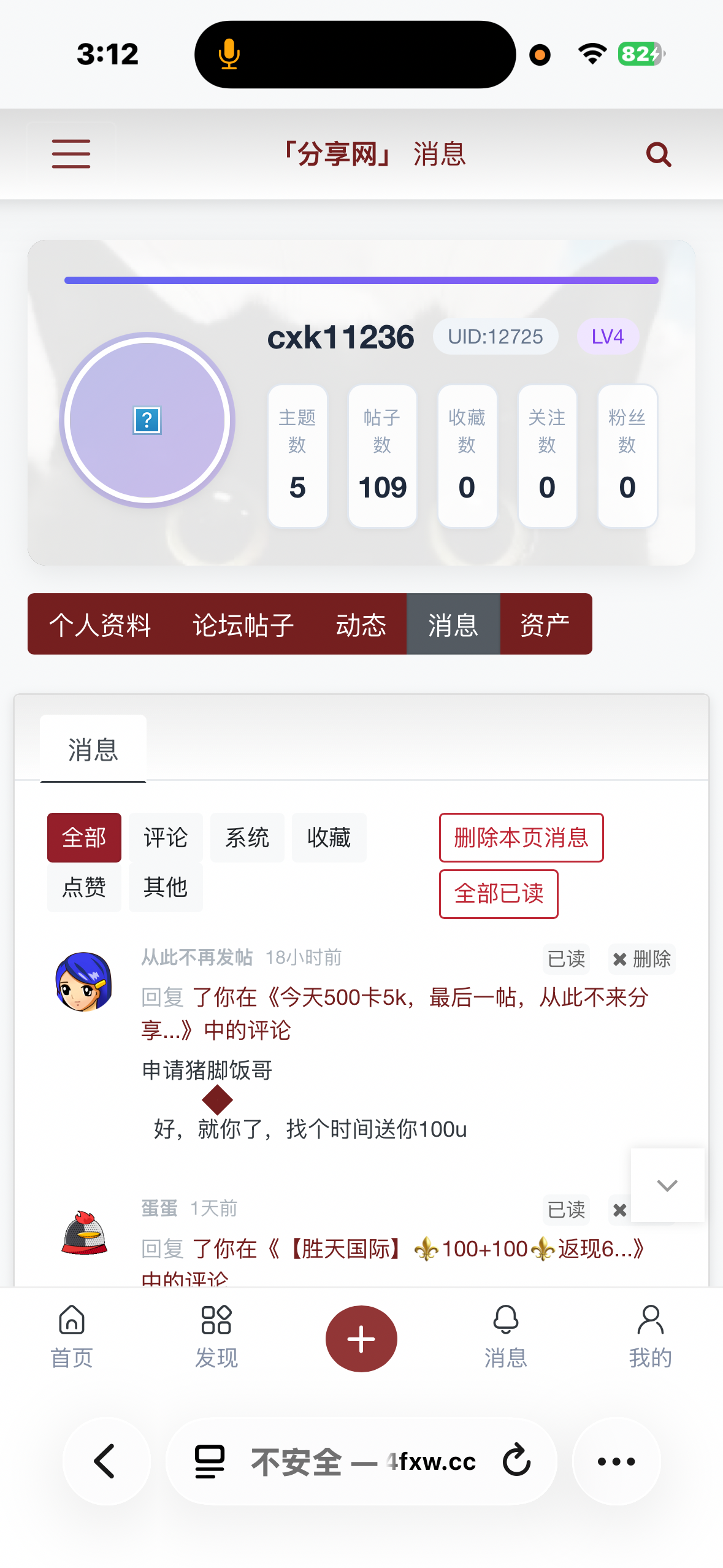The width and height of the screenshot is (723, 1568).
Task: Tap the red plus compose button
Action: coord(361,1337)
